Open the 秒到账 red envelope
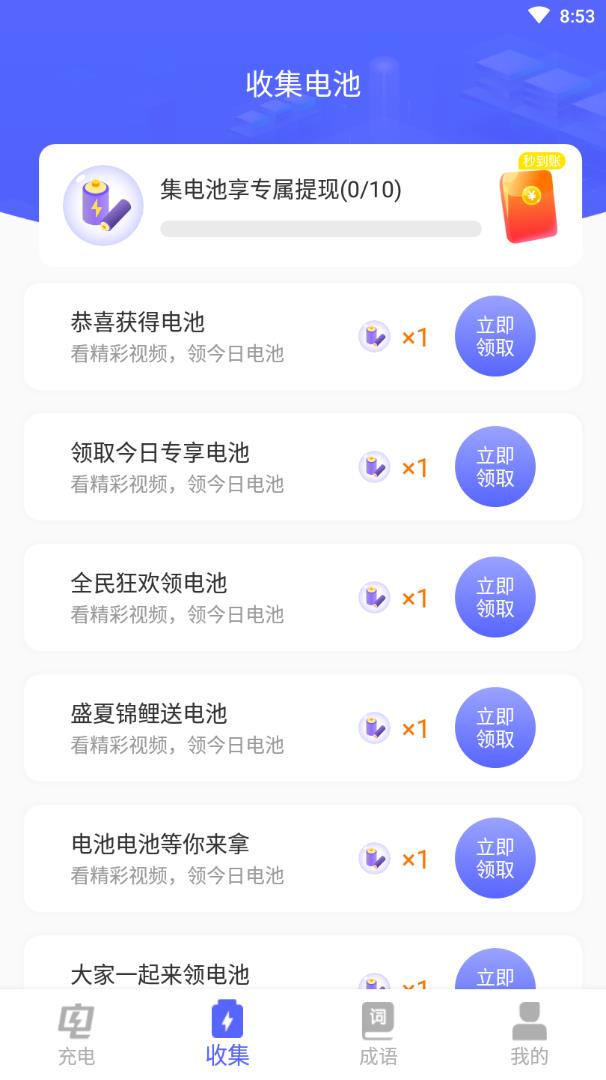Image resolution: width=606 pixels, height=1080 pixels. [531, 201]
